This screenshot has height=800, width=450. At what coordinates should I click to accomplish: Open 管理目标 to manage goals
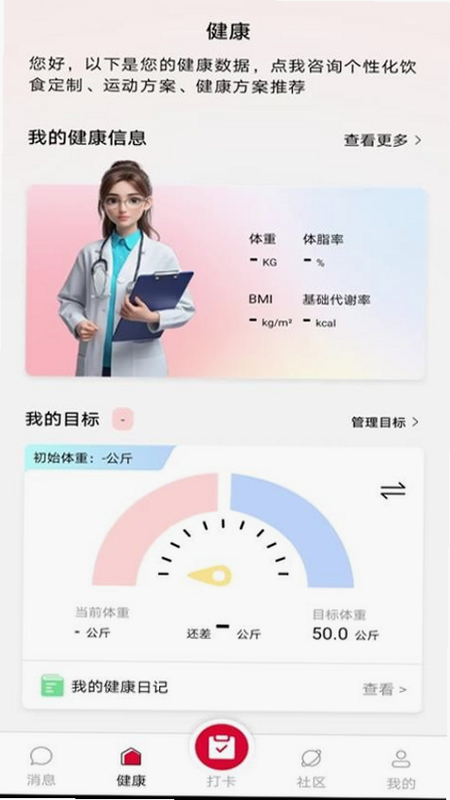click(385, 422)
